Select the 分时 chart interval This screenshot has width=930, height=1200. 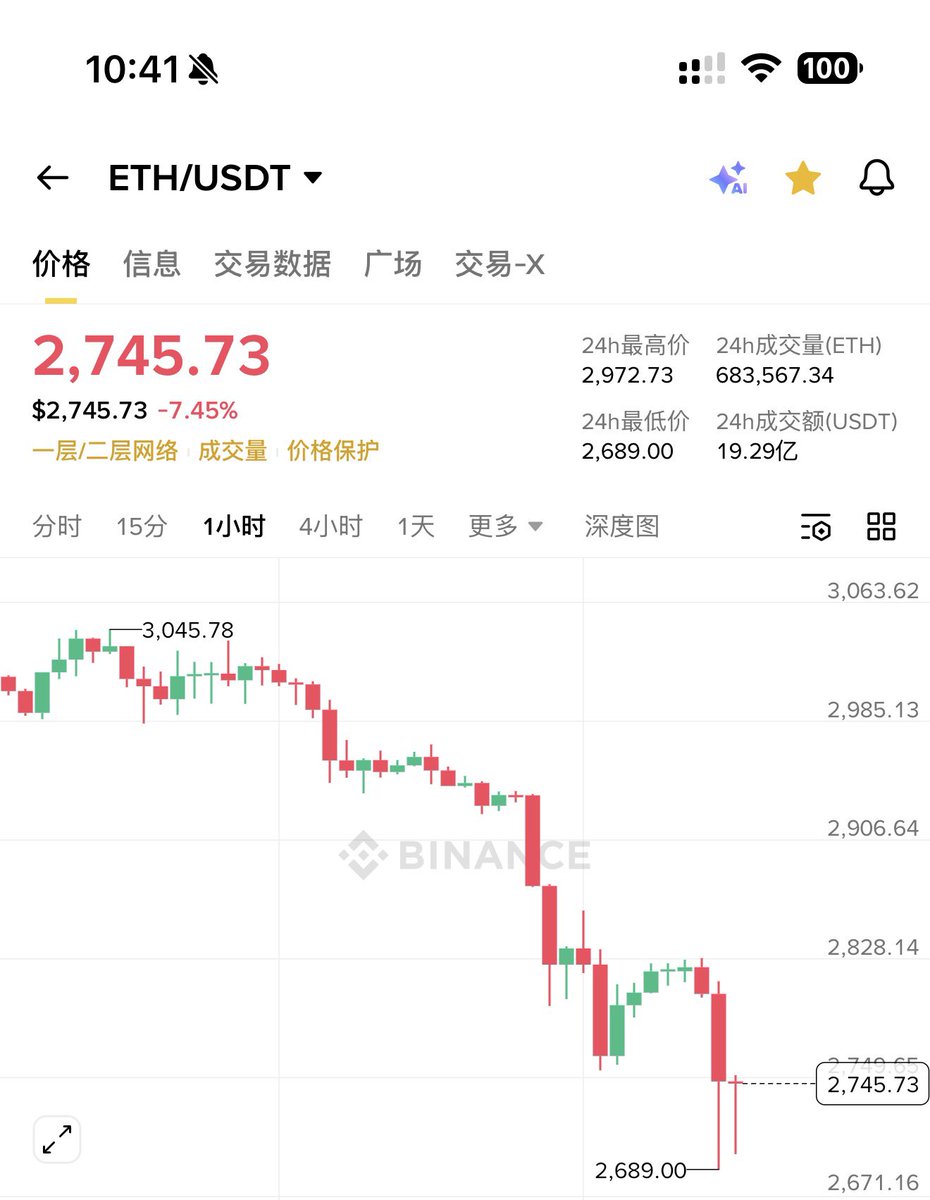point(57,526)
